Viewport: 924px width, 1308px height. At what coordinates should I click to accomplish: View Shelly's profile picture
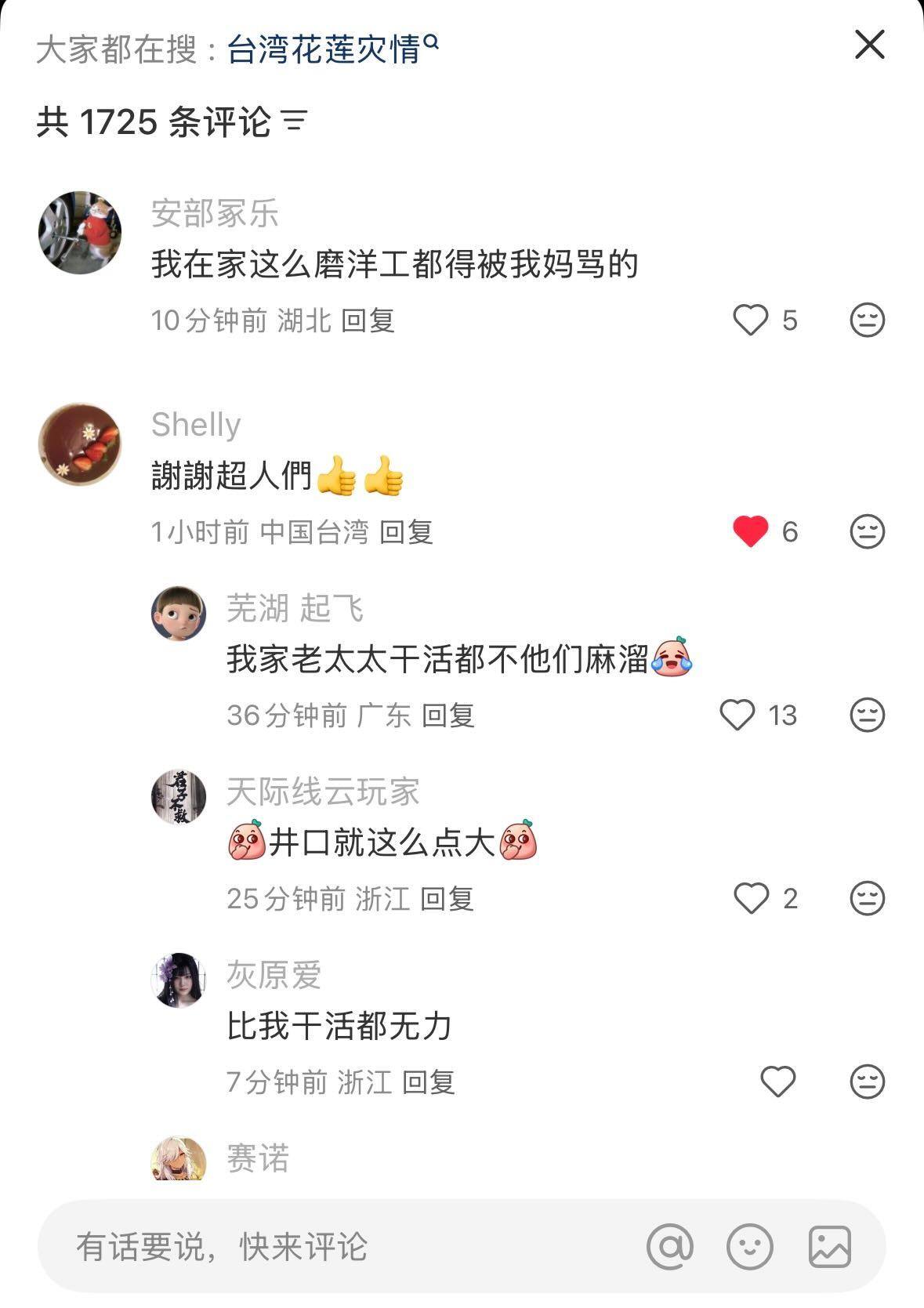coord(80,444)
